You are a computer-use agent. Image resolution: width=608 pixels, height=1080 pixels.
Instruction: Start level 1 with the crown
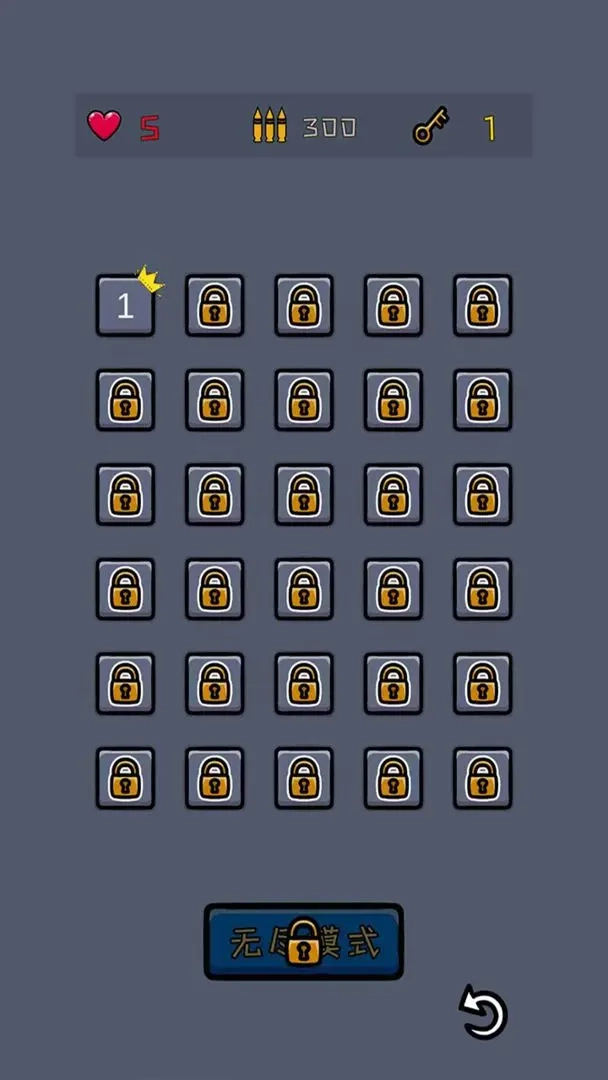click(x=125, y=306)
